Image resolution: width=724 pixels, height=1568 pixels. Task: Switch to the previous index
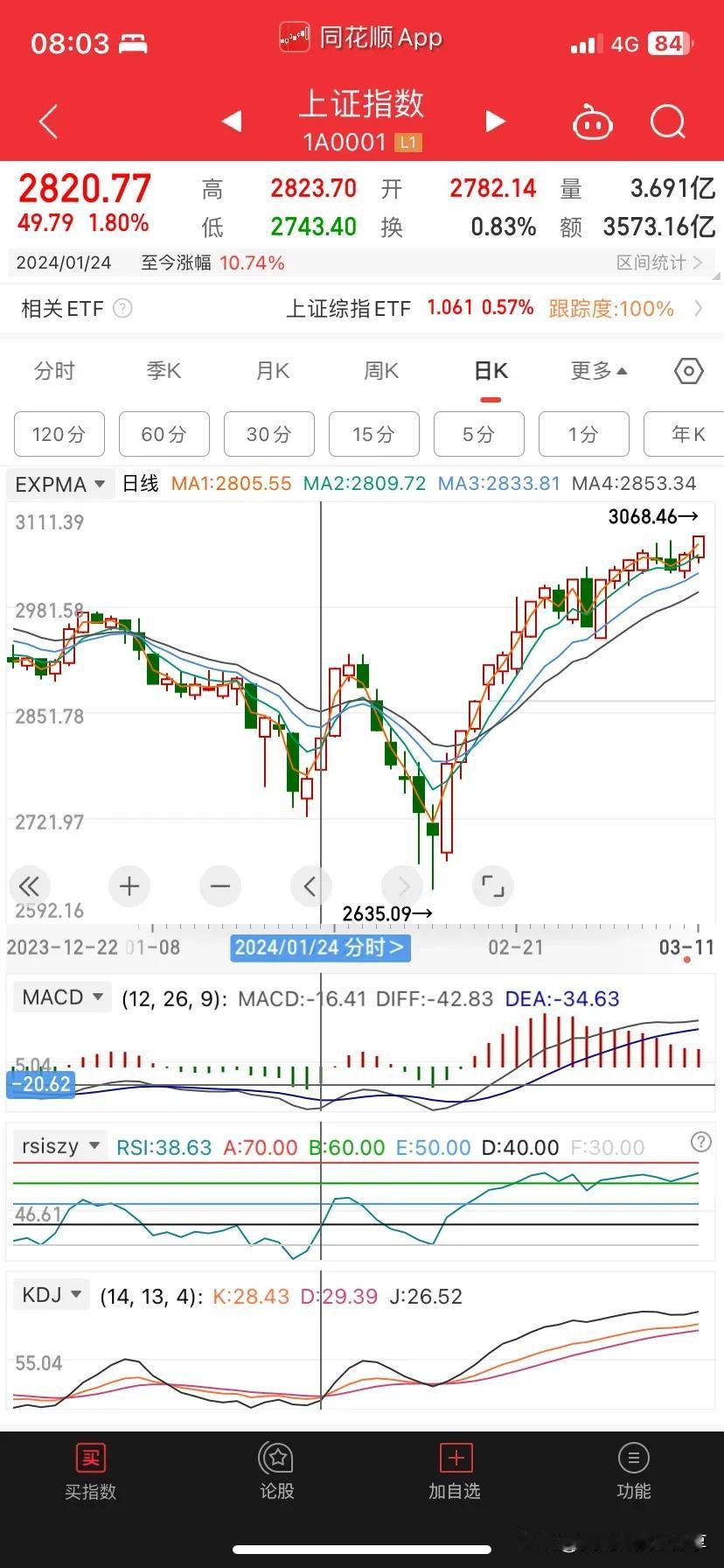point(232,122)
